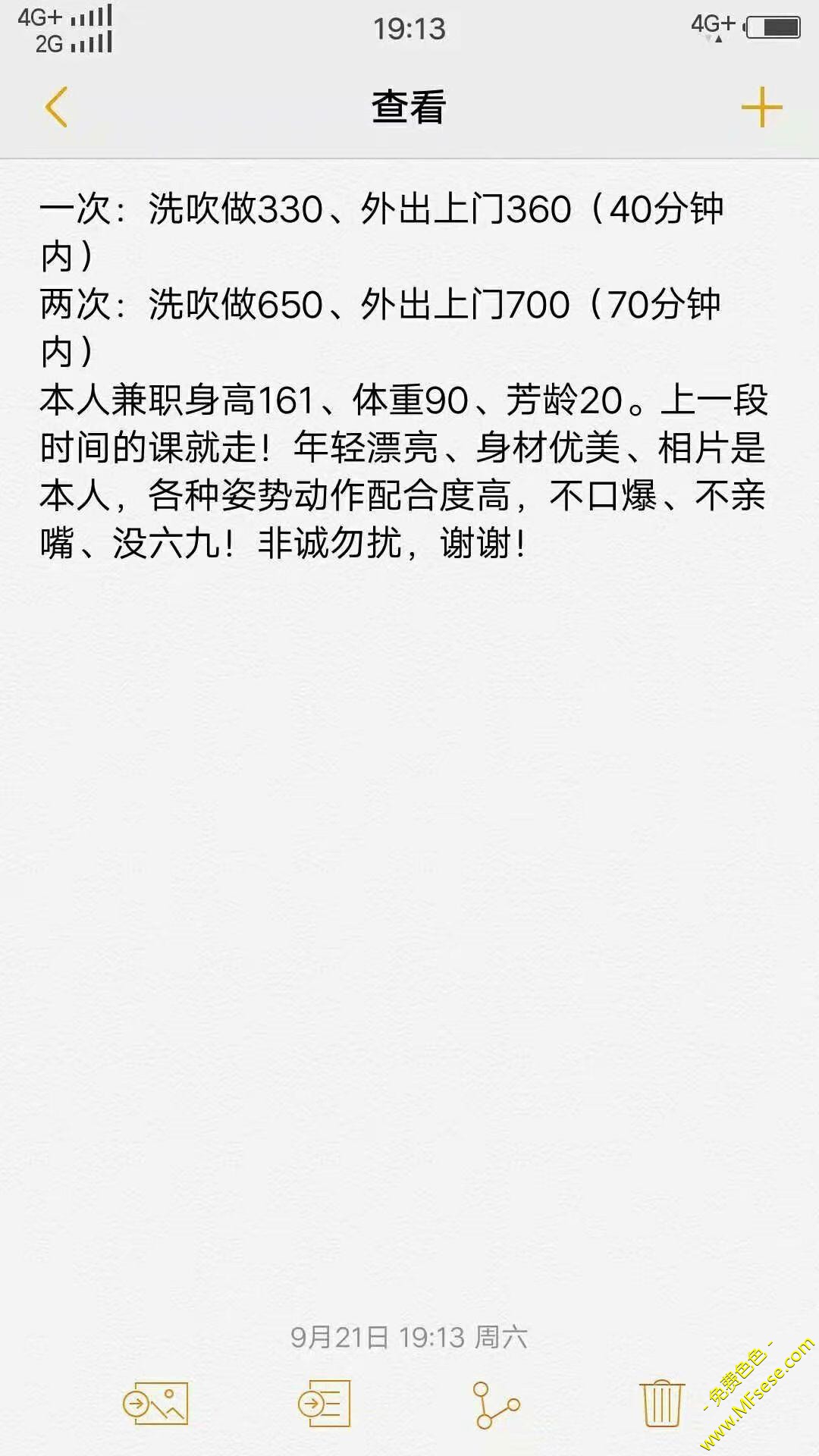Delete this note with trash icon

pyautogui.click(x=662, y=1404)
